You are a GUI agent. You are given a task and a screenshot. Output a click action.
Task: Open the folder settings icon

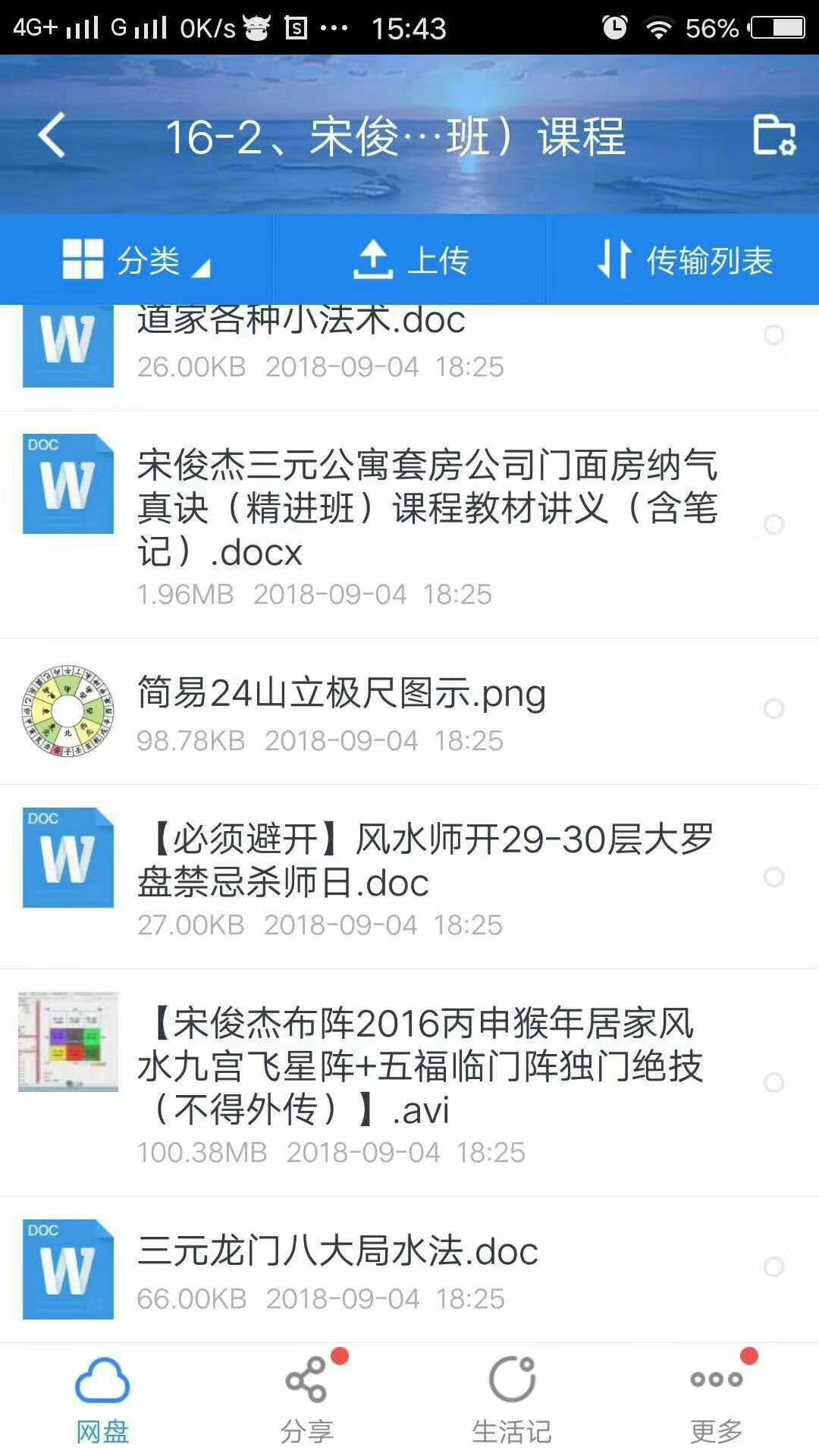(x=773, y=136)
